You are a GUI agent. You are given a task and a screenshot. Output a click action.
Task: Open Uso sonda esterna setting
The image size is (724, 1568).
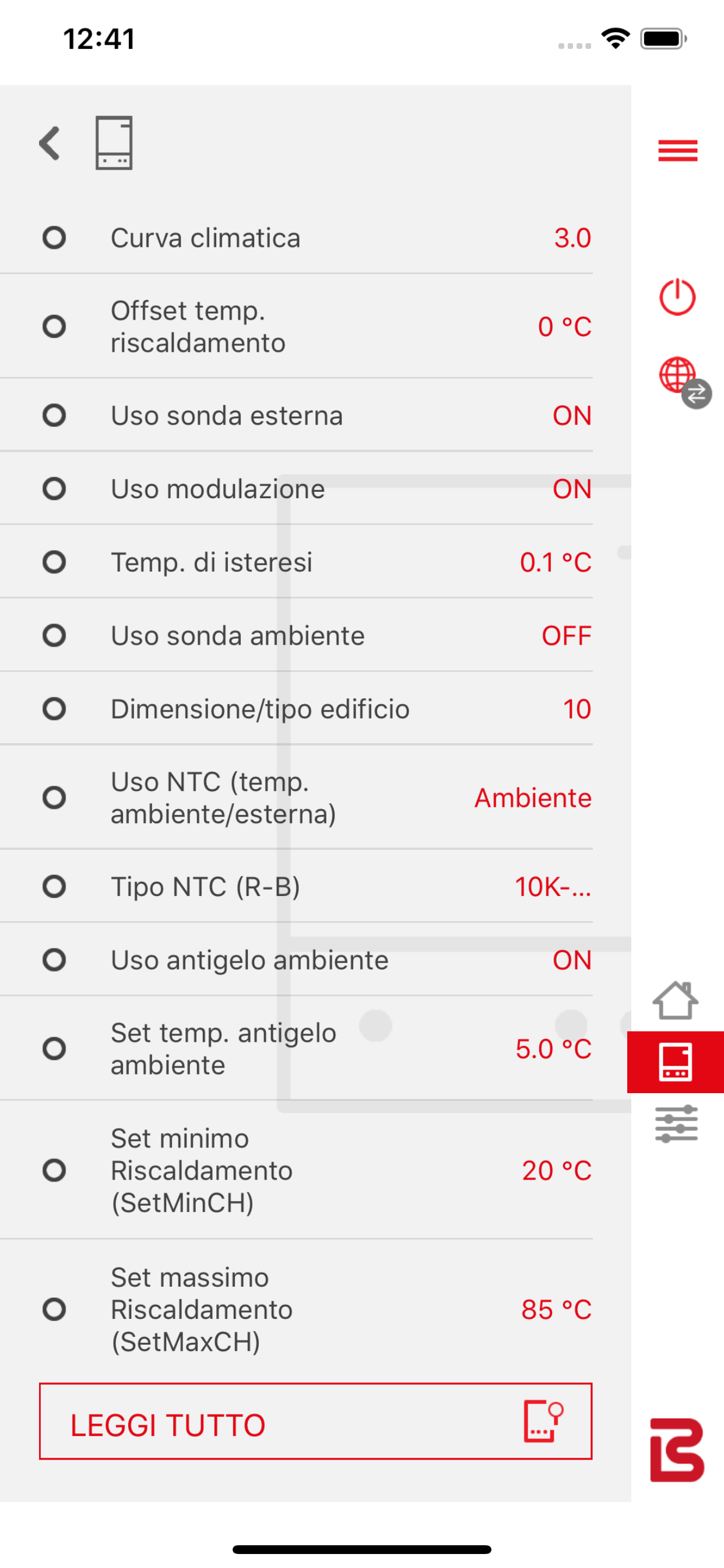[296, 415]
